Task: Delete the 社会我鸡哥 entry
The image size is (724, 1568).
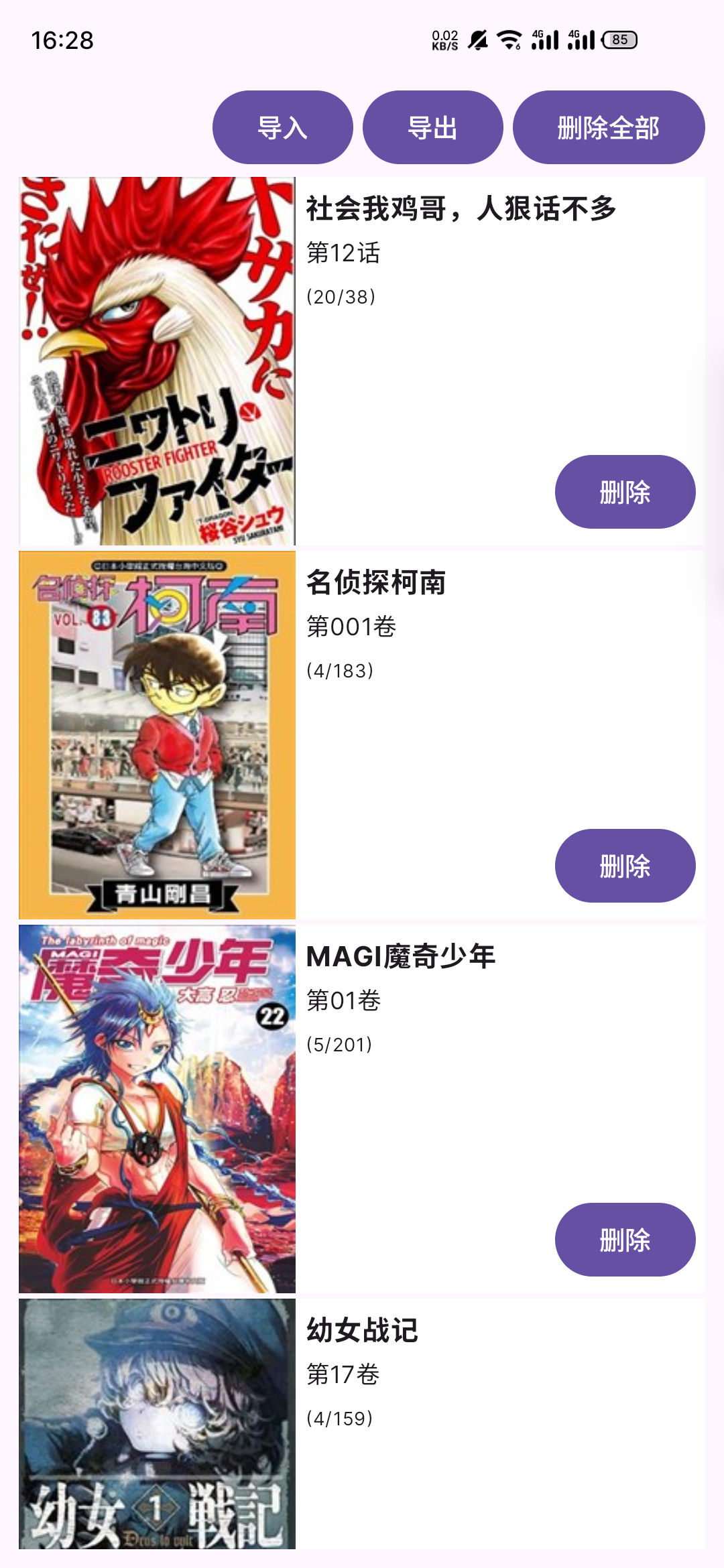Action: point(625,492)
